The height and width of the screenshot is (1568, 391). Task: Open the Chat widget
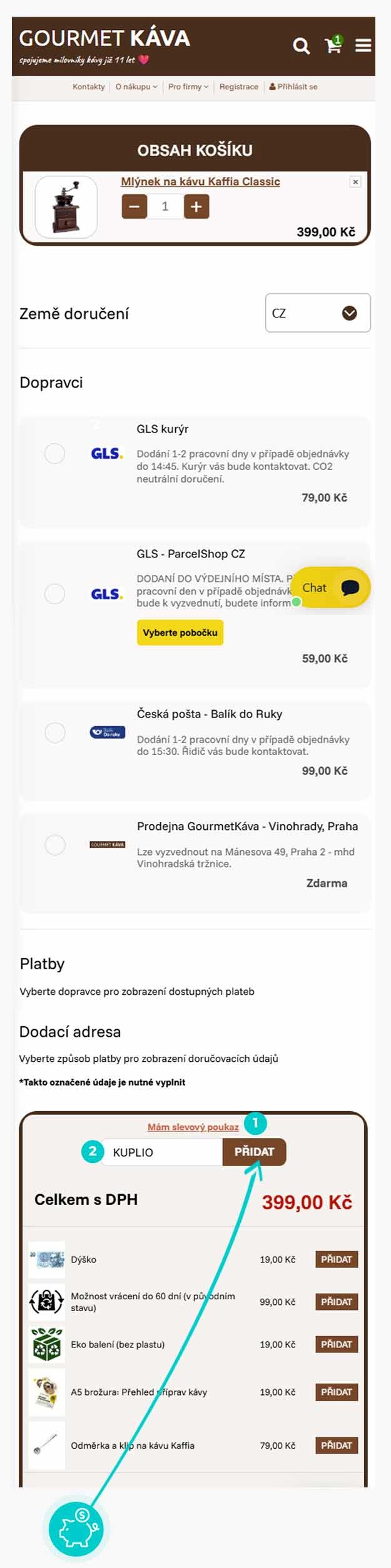pyautogui.click(x=331, y=587)
